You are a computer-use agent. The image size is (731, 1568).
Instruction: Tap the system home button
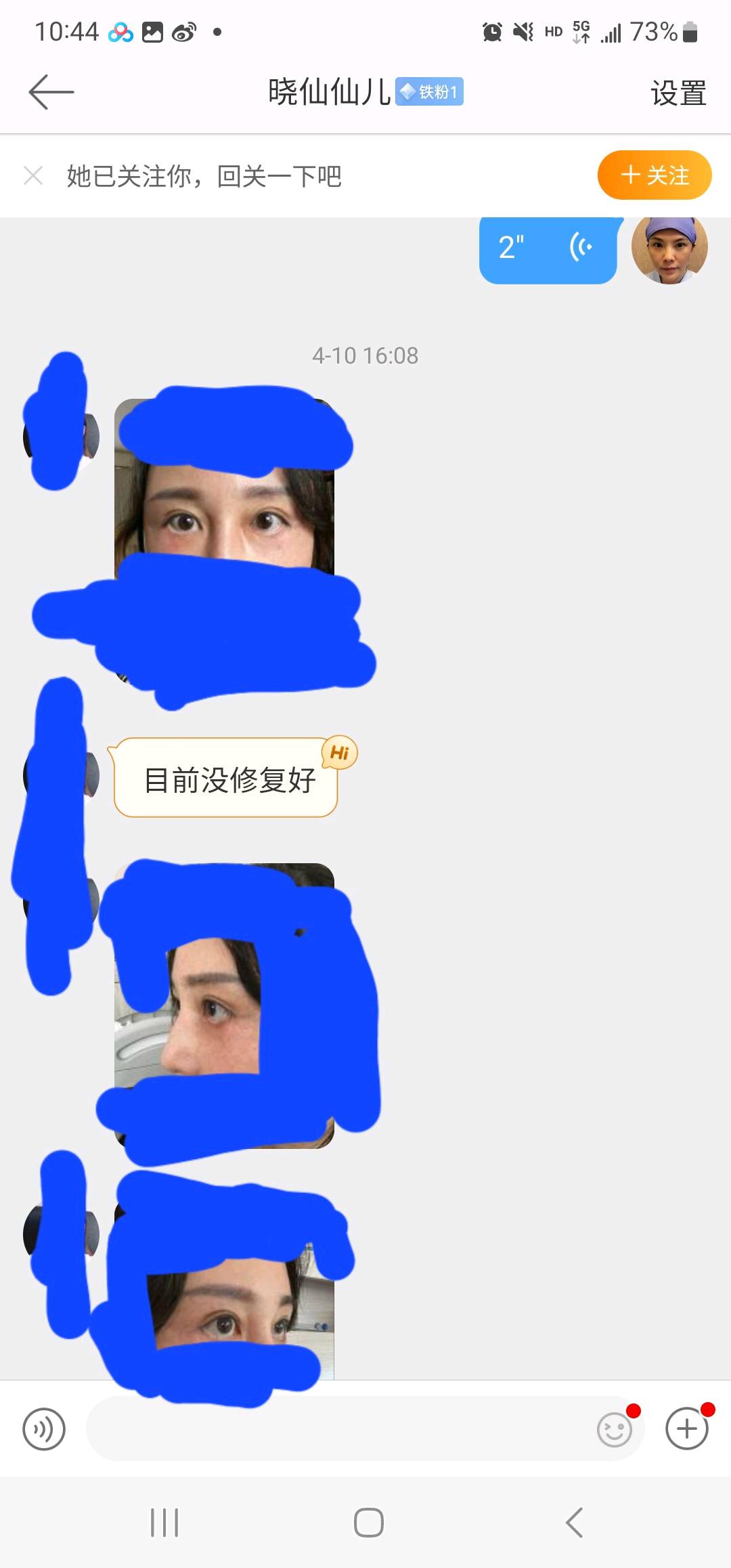368,1523
